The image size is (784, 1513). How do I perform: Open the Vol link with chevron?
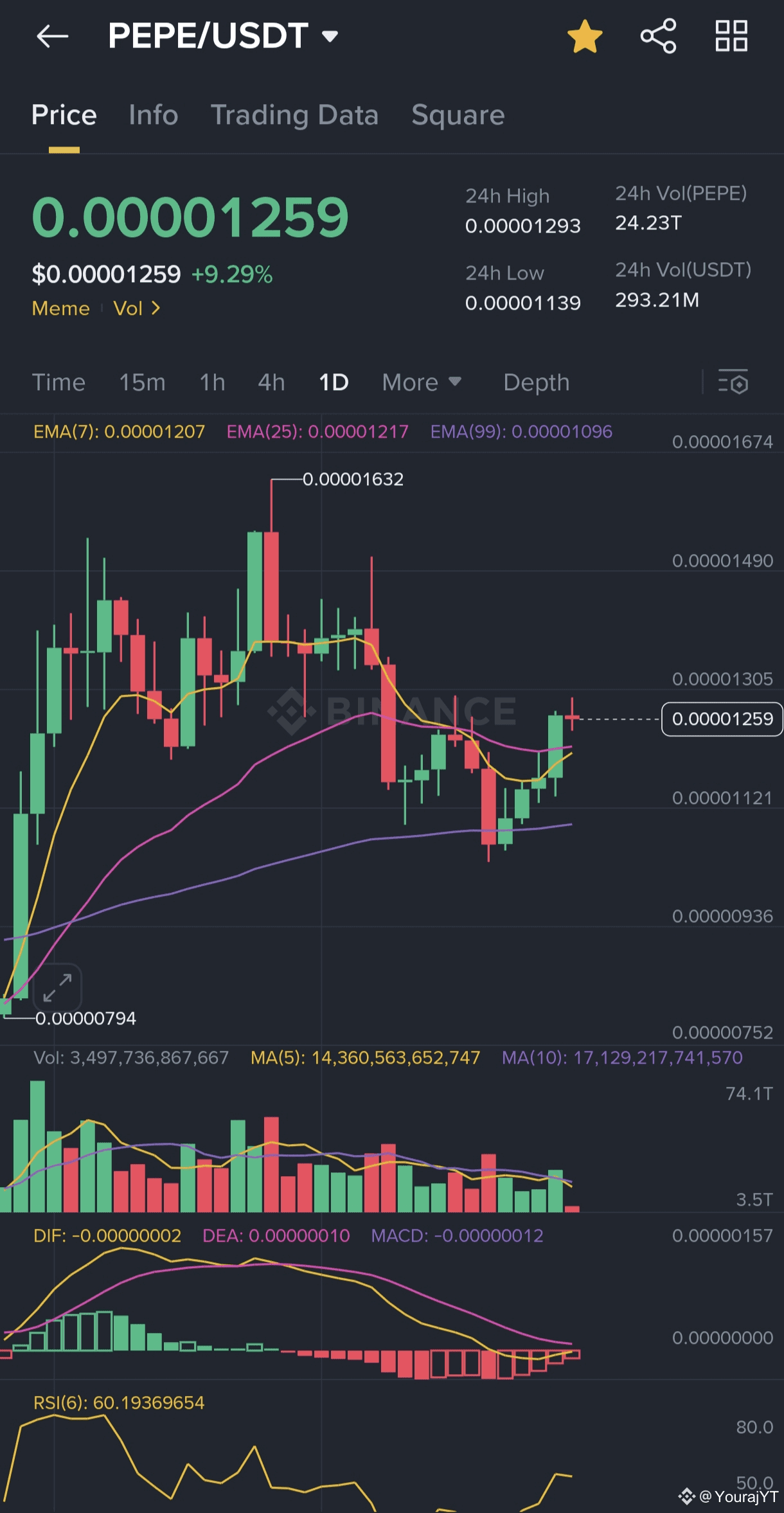pos(137,309)
